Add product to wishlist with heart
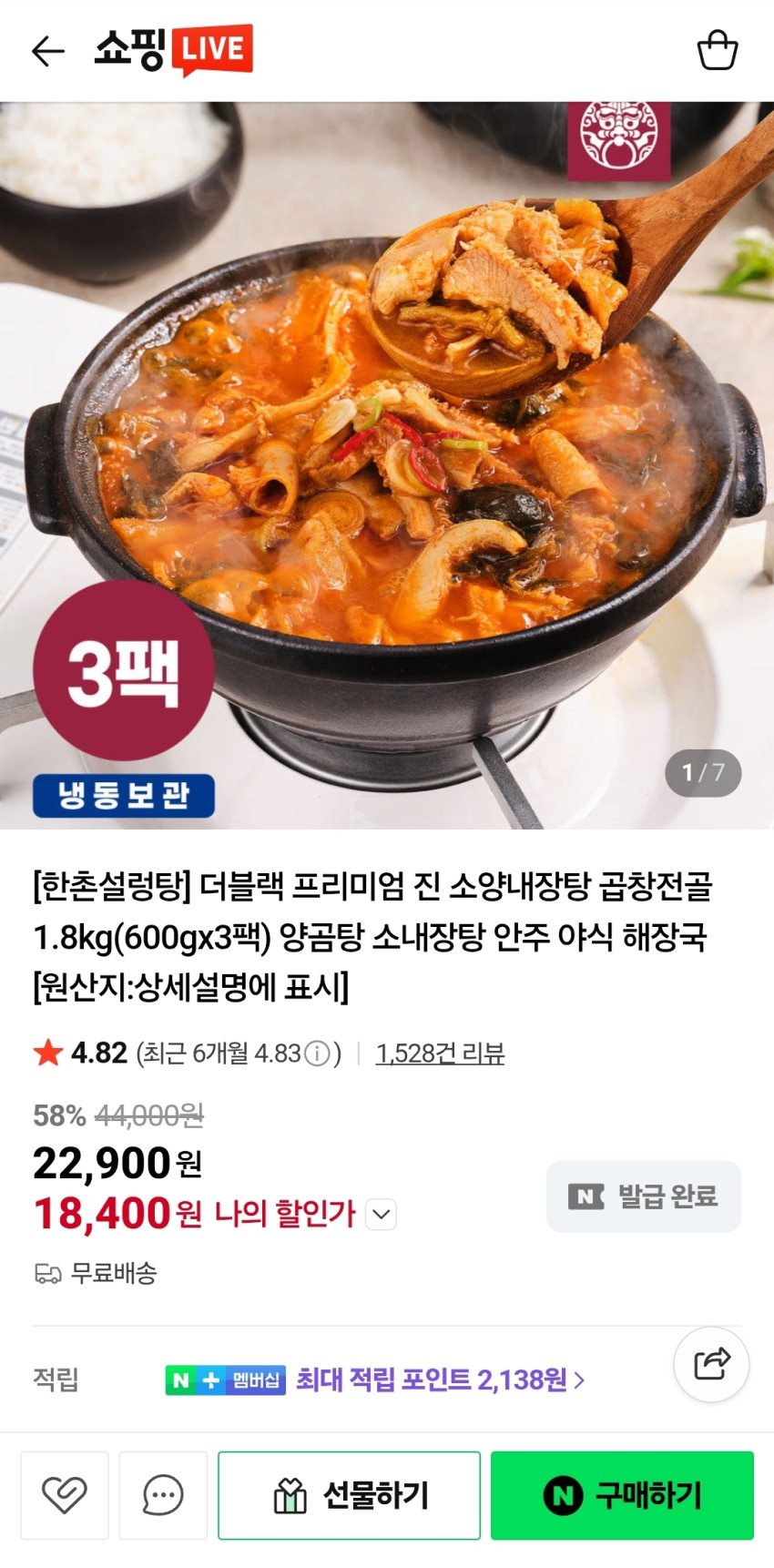The image size is (774, 1568). [x=65, y=1495]
